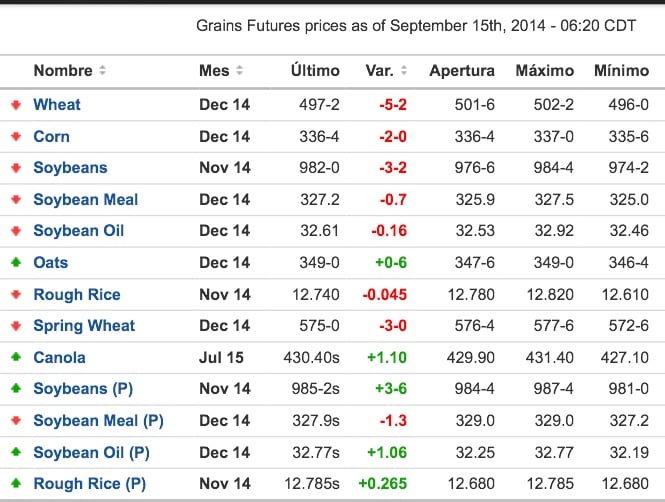The width and height of the screenshot is (665, 502).
Task: Open the Corn futures link
Action: pyautogui.click(x=51, y=136)
